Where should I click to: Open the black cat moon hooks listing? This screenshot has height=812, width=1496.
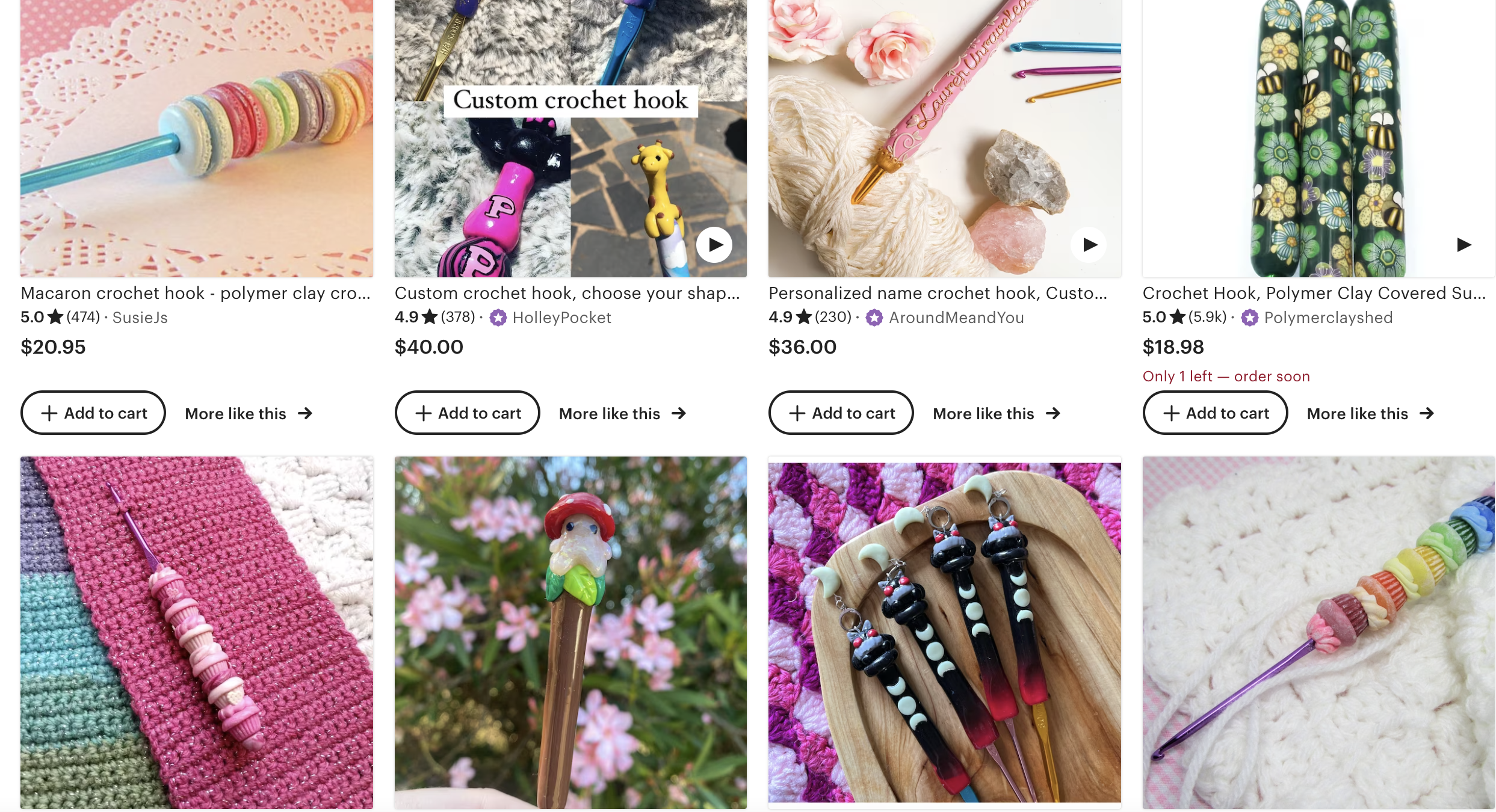pos(944,632)
